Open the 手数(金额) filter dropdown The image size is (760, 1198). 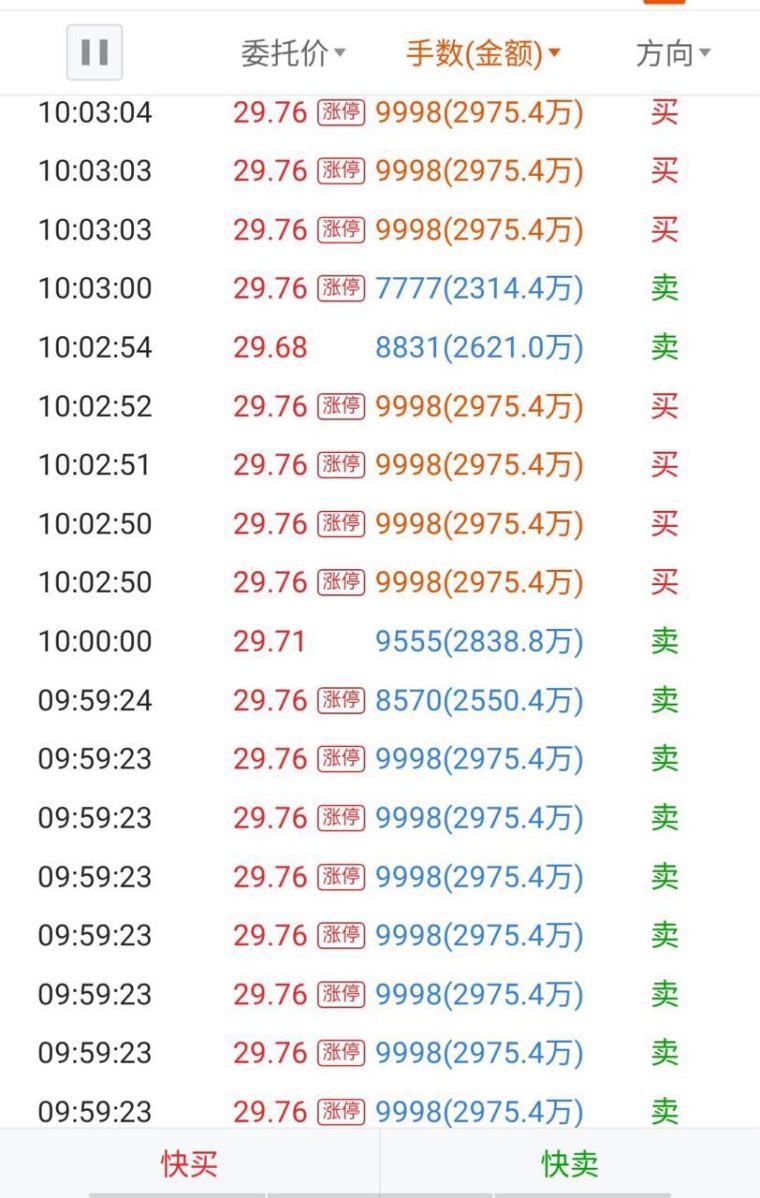coord(483,54)
